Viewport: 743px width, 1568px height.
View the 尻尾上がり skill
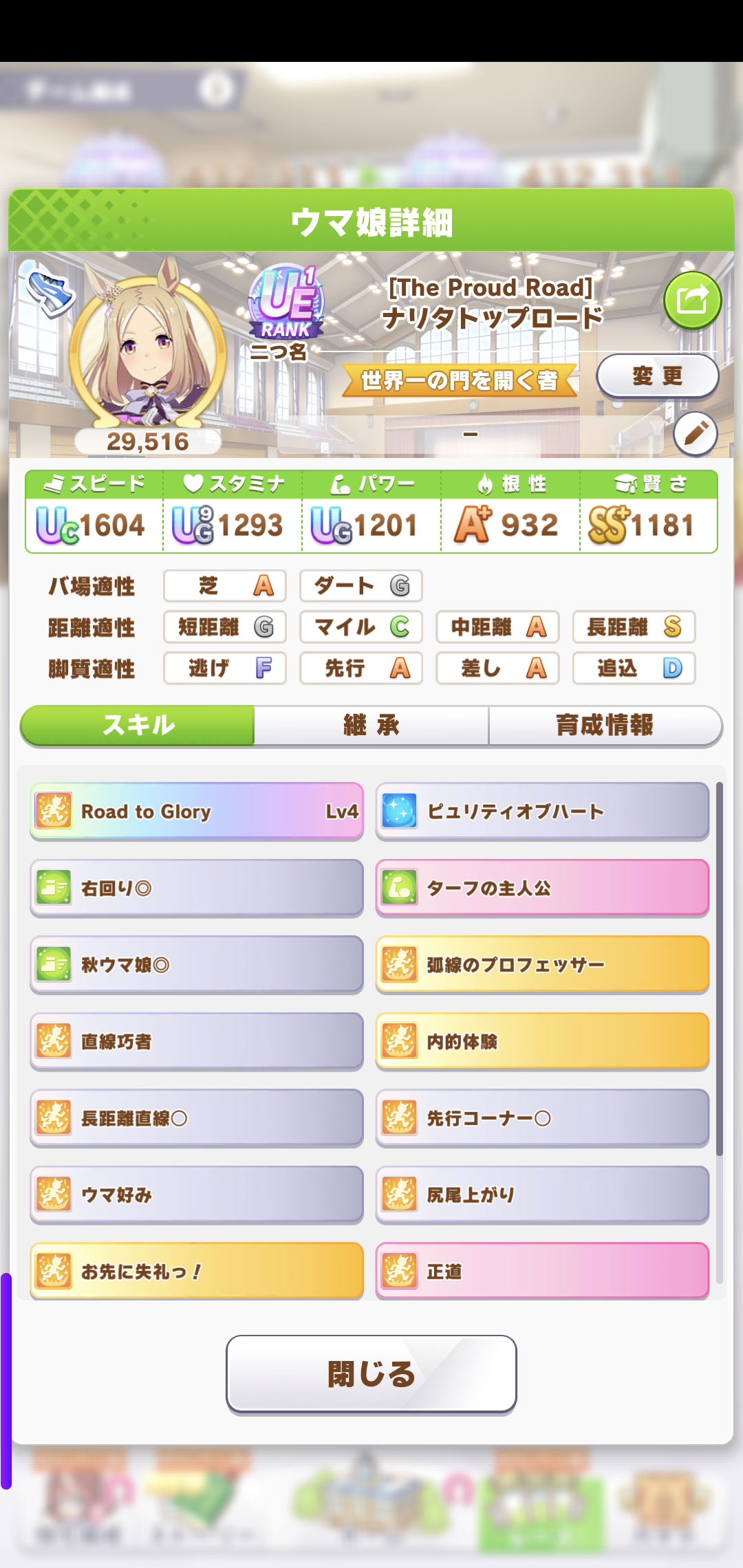click(x=542, y=1195)
